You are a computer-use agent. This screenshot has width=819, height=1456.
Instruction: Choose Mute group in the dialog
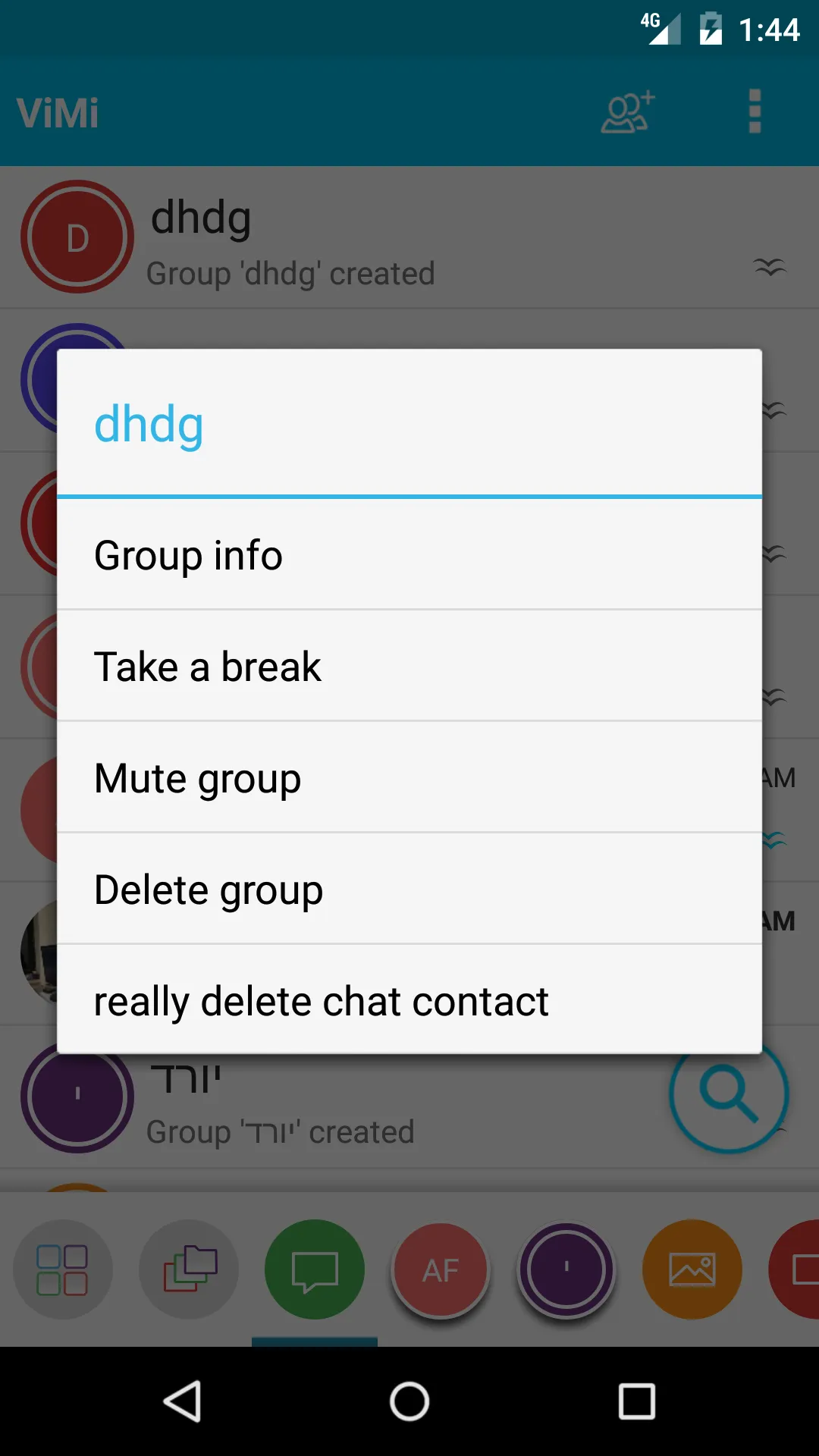point(409,778)
